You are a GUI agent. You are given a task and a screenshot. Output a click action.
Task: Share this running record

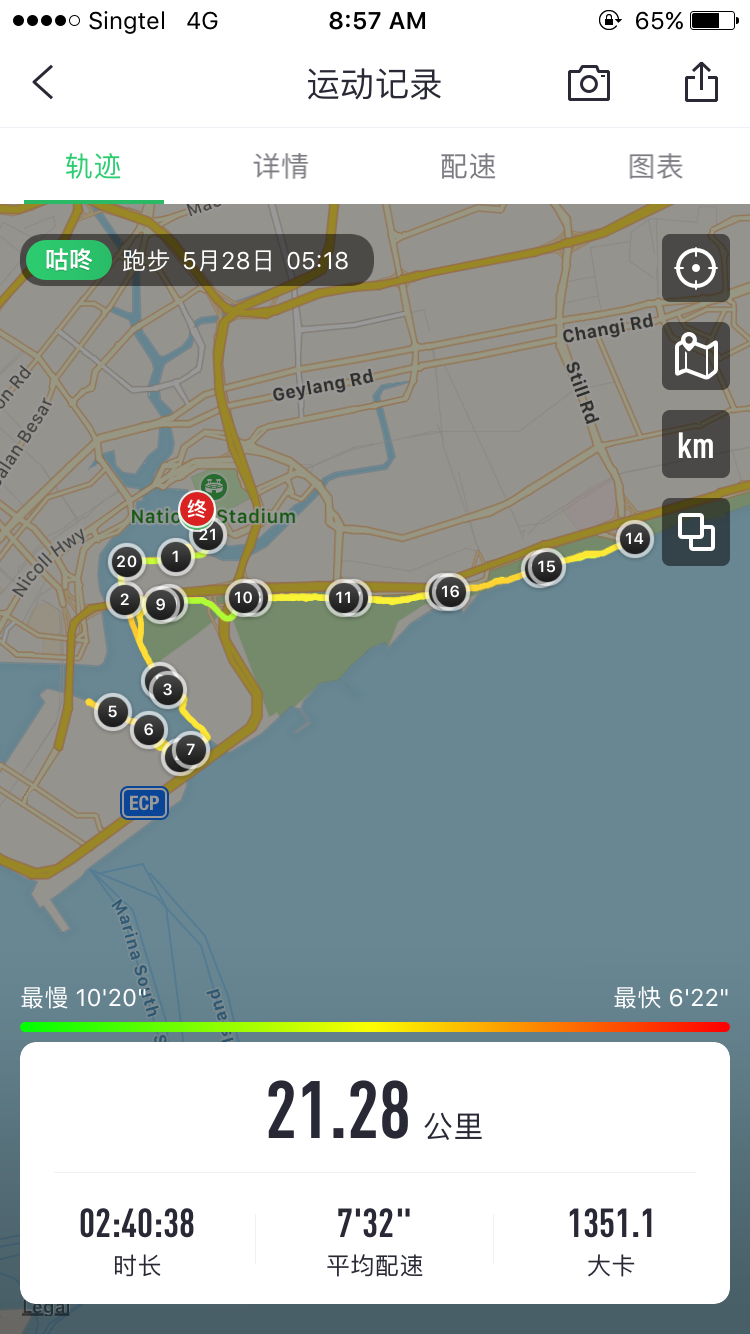click(701, 82)
